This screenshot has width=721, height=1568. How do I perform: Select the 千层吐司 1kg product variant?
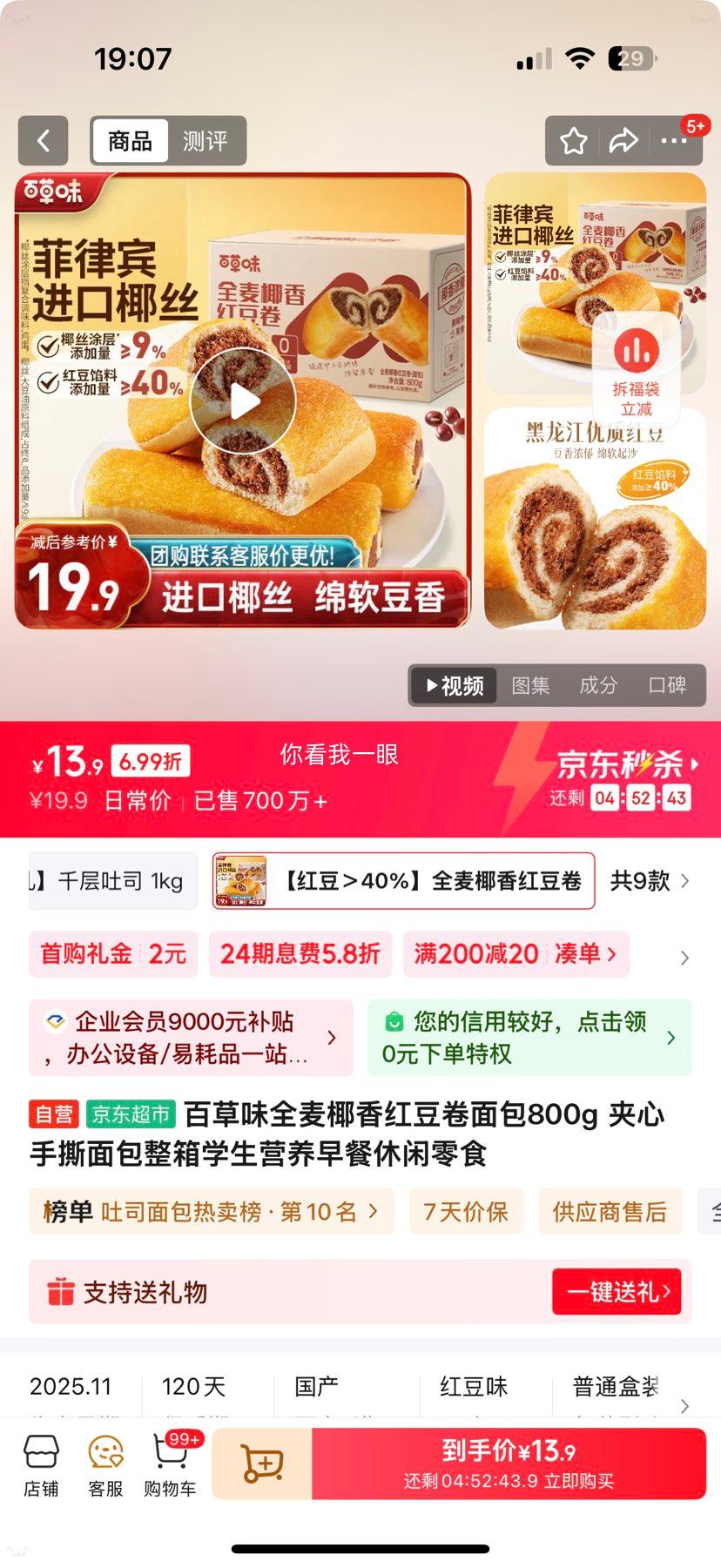tap(104, 881)
